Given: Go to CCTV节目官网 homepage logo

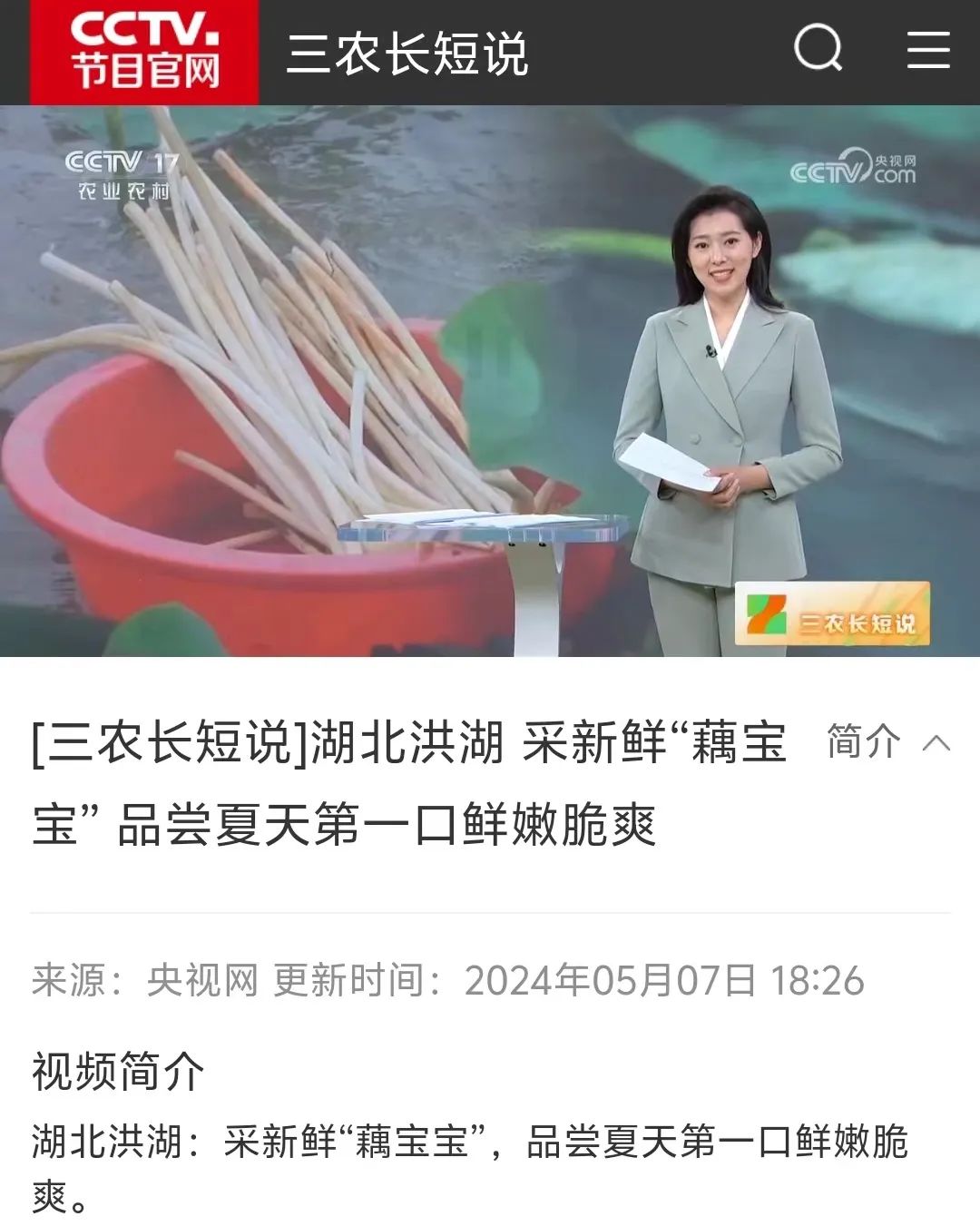Looking at the screenshot, I should (144, 52).
